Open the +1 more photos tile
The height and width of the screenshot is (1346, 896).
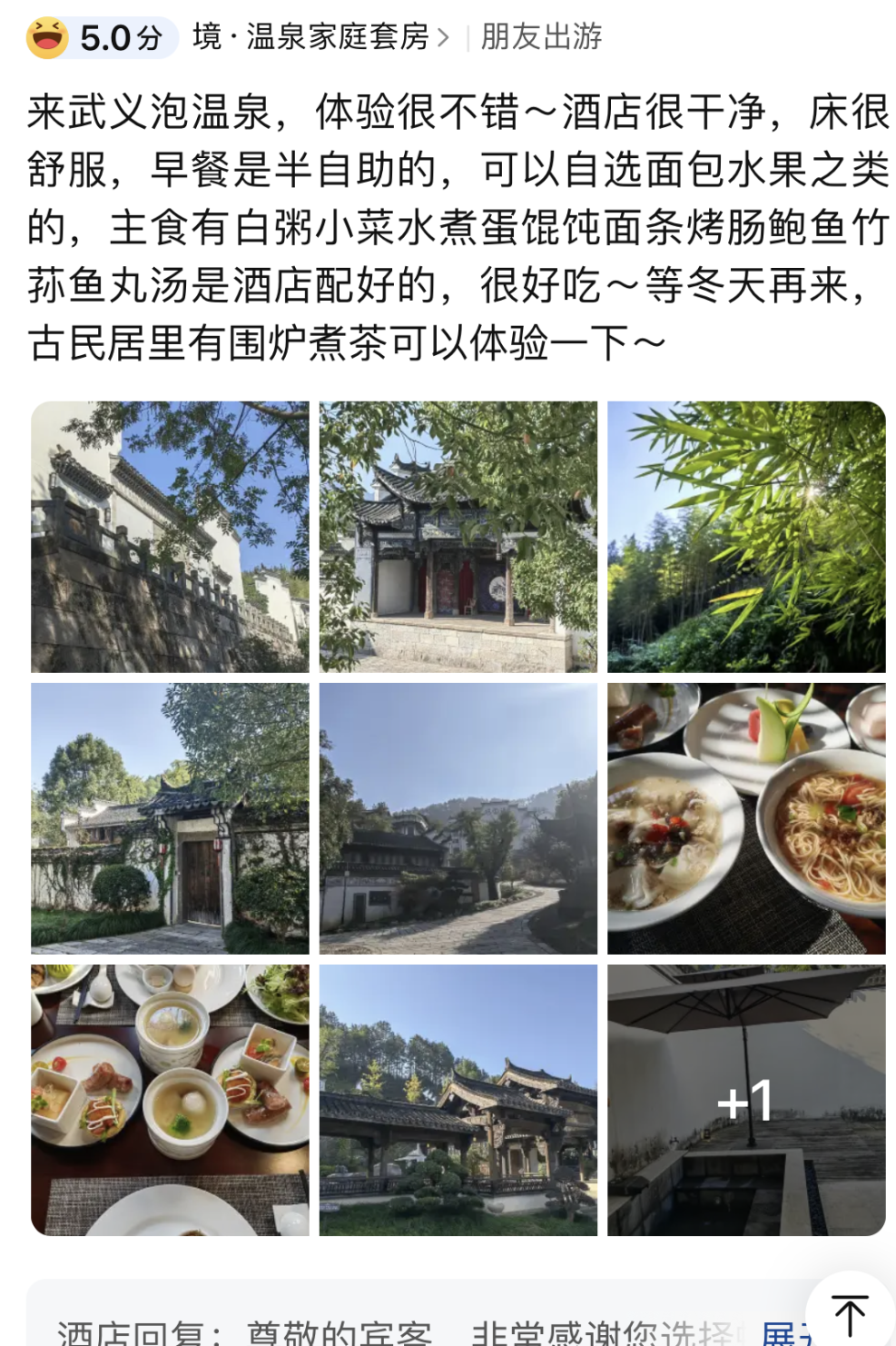[x=746, y=1100]
